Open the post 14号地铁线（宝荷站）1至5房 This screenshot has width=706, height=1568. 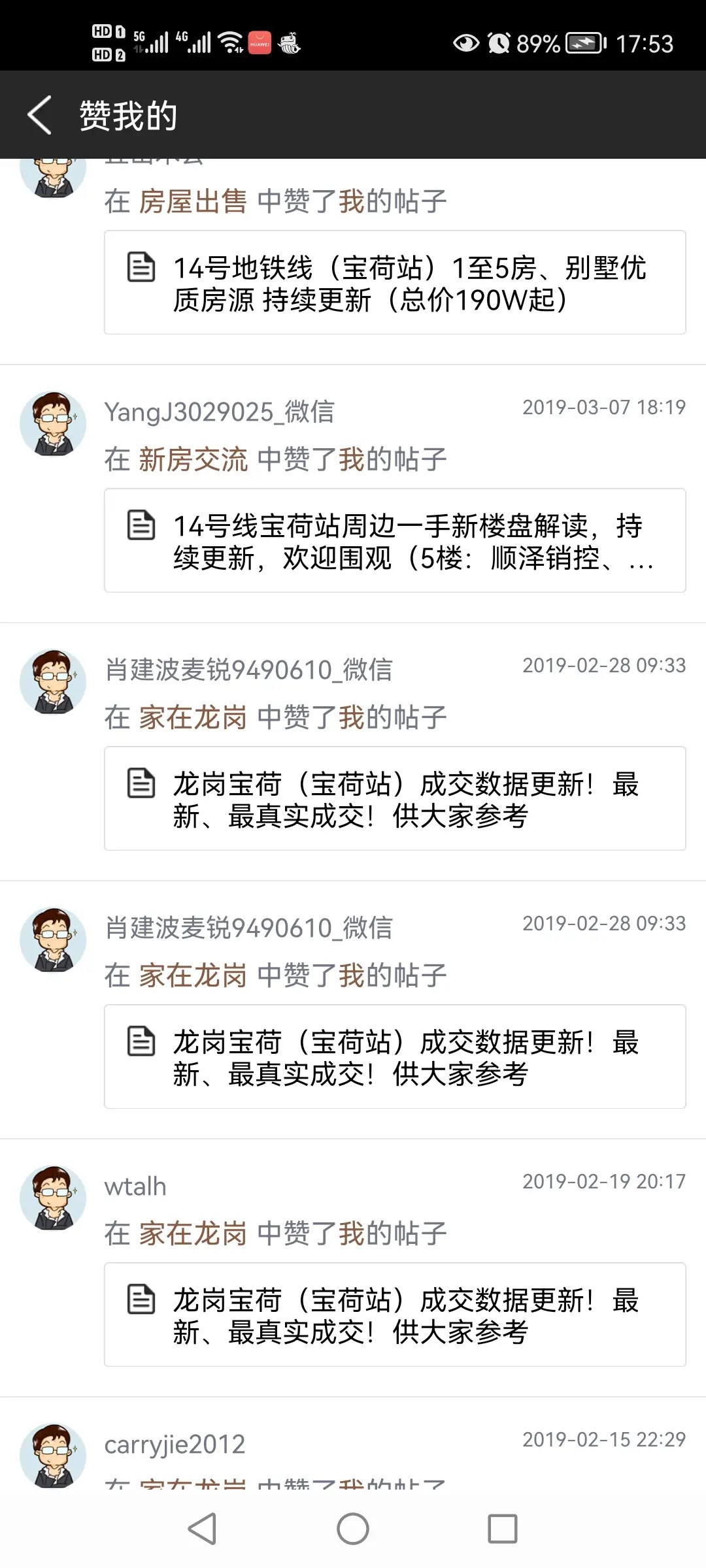(395, 283)
